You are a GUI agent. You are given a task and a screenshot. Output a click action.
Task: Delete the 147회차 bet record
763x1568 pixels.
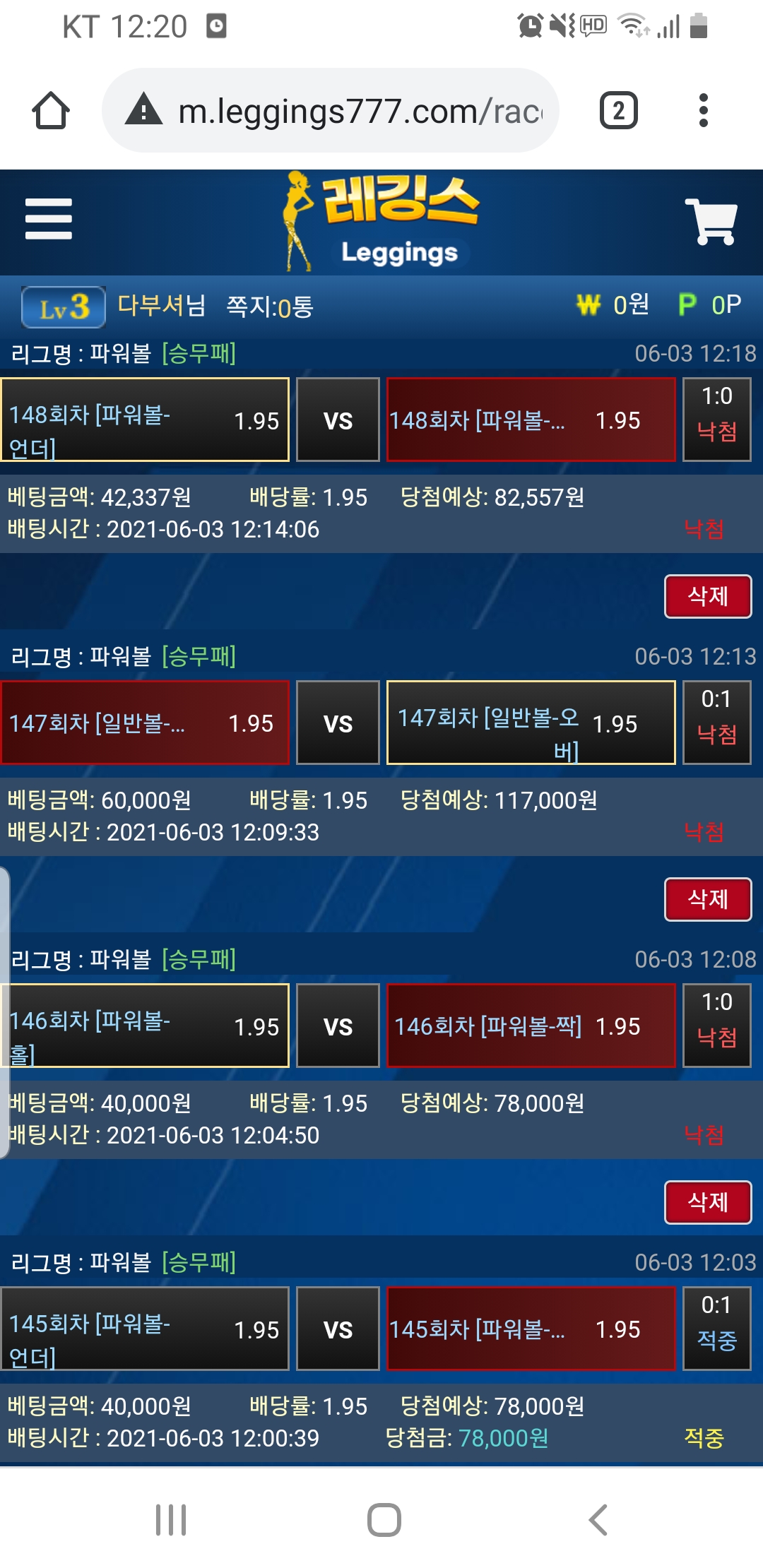click(707, 899)
